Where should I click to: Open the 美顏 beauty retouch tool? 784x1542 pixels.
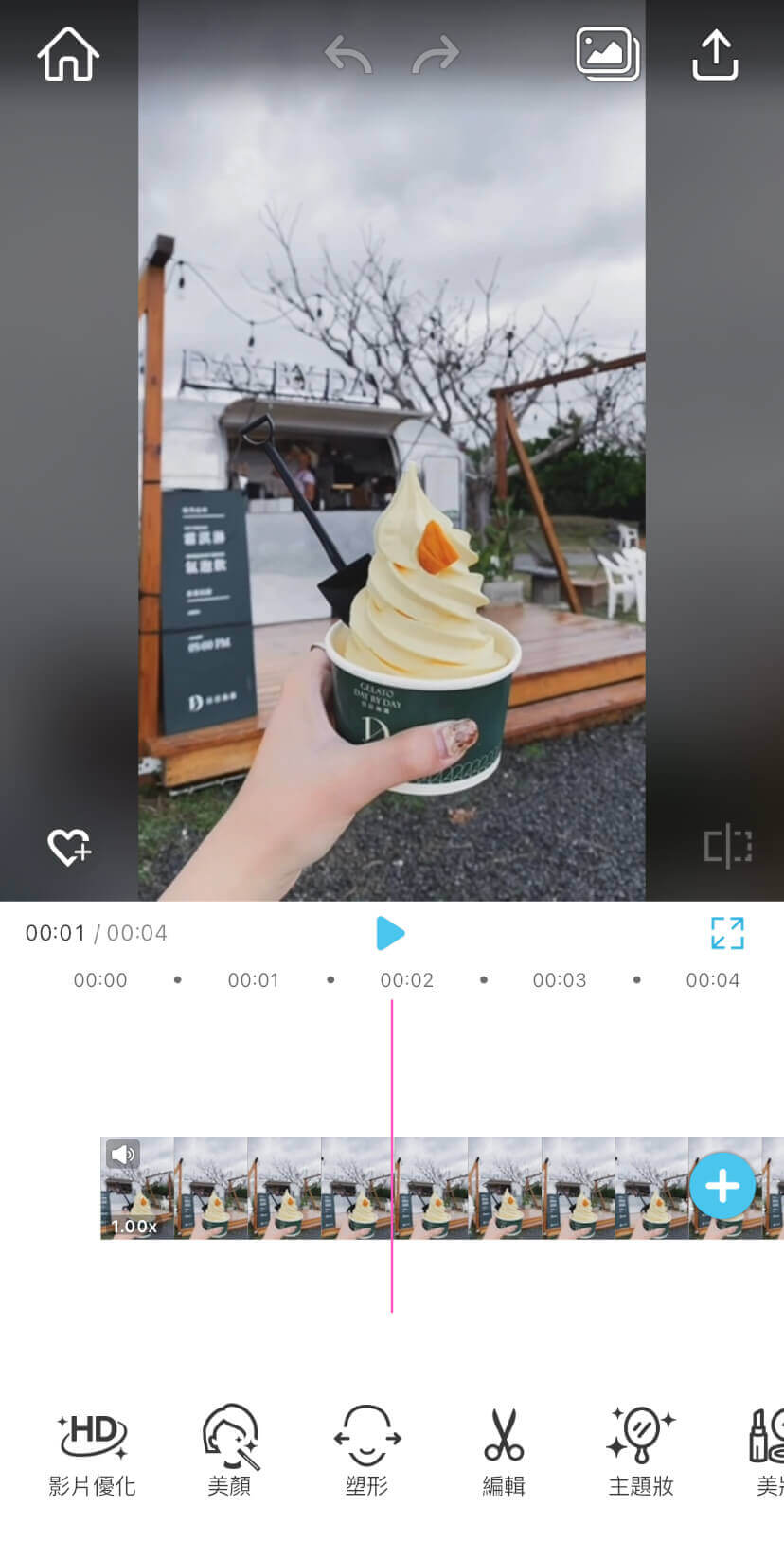(x=229, y=1449)
